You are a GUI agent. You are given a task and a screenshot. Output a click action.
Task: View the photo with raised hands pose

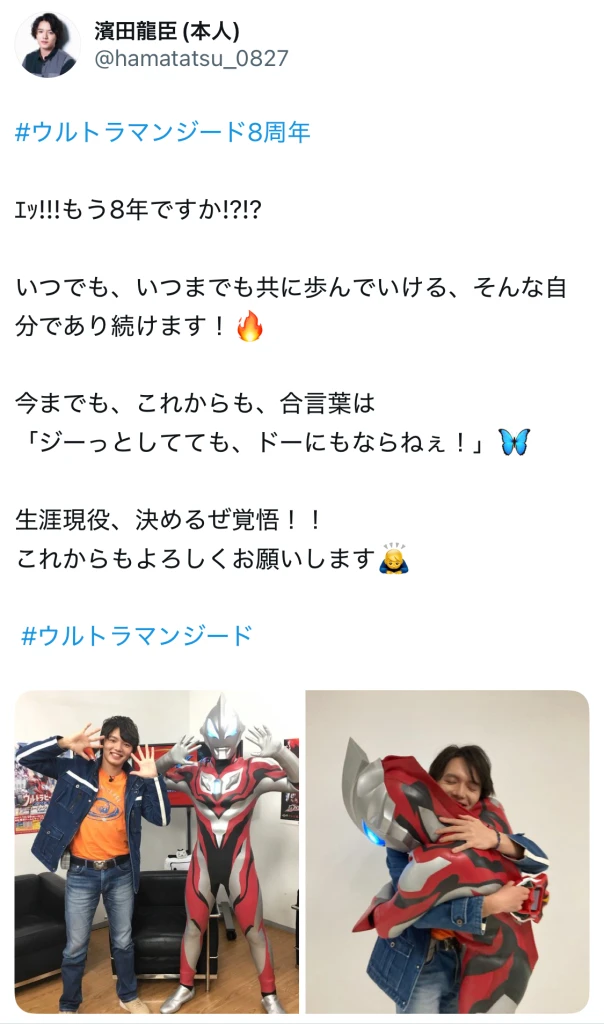pos(157,850)
